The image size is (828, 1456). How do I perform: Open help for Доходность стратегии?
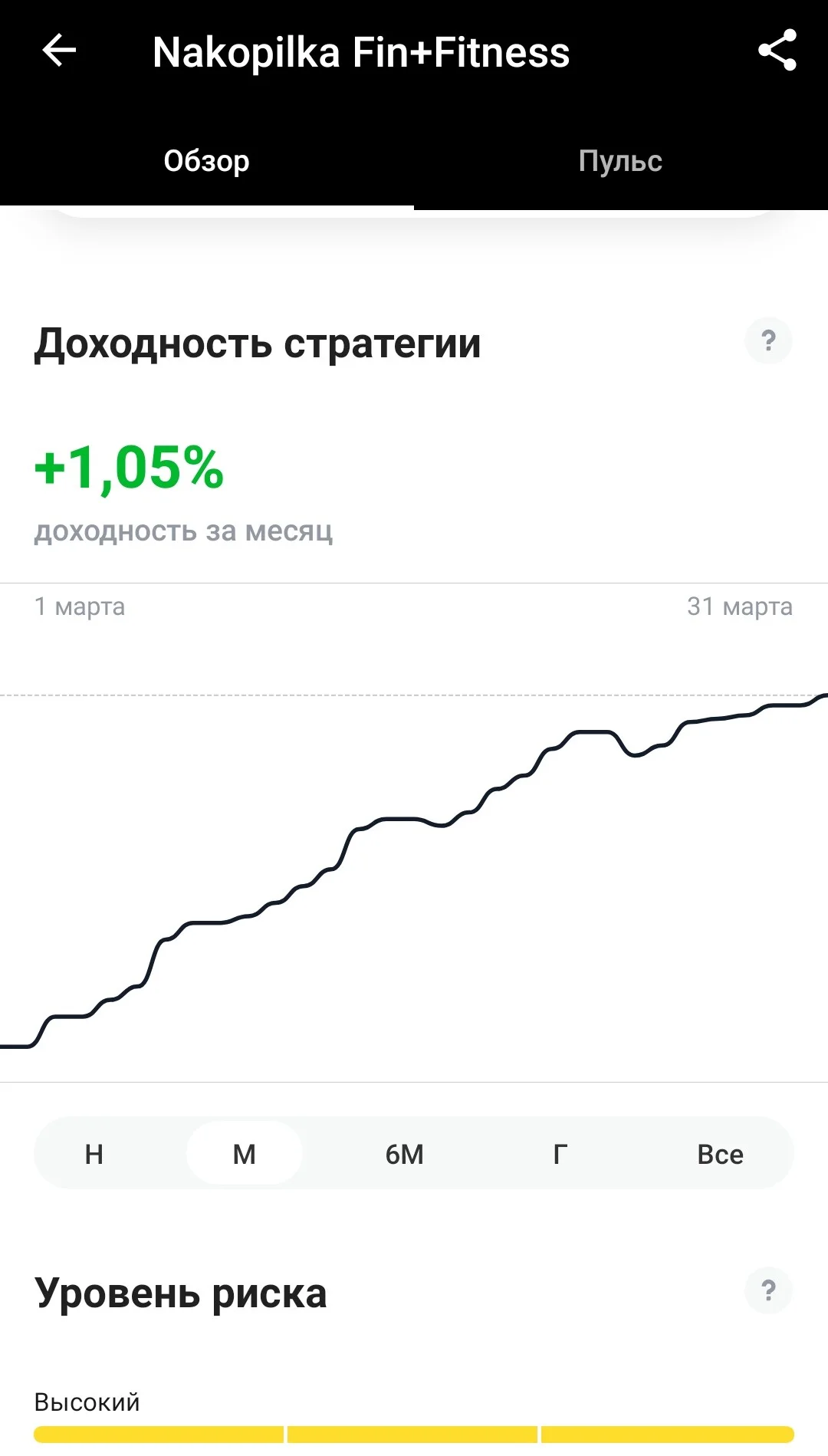[x=768, y=340]
